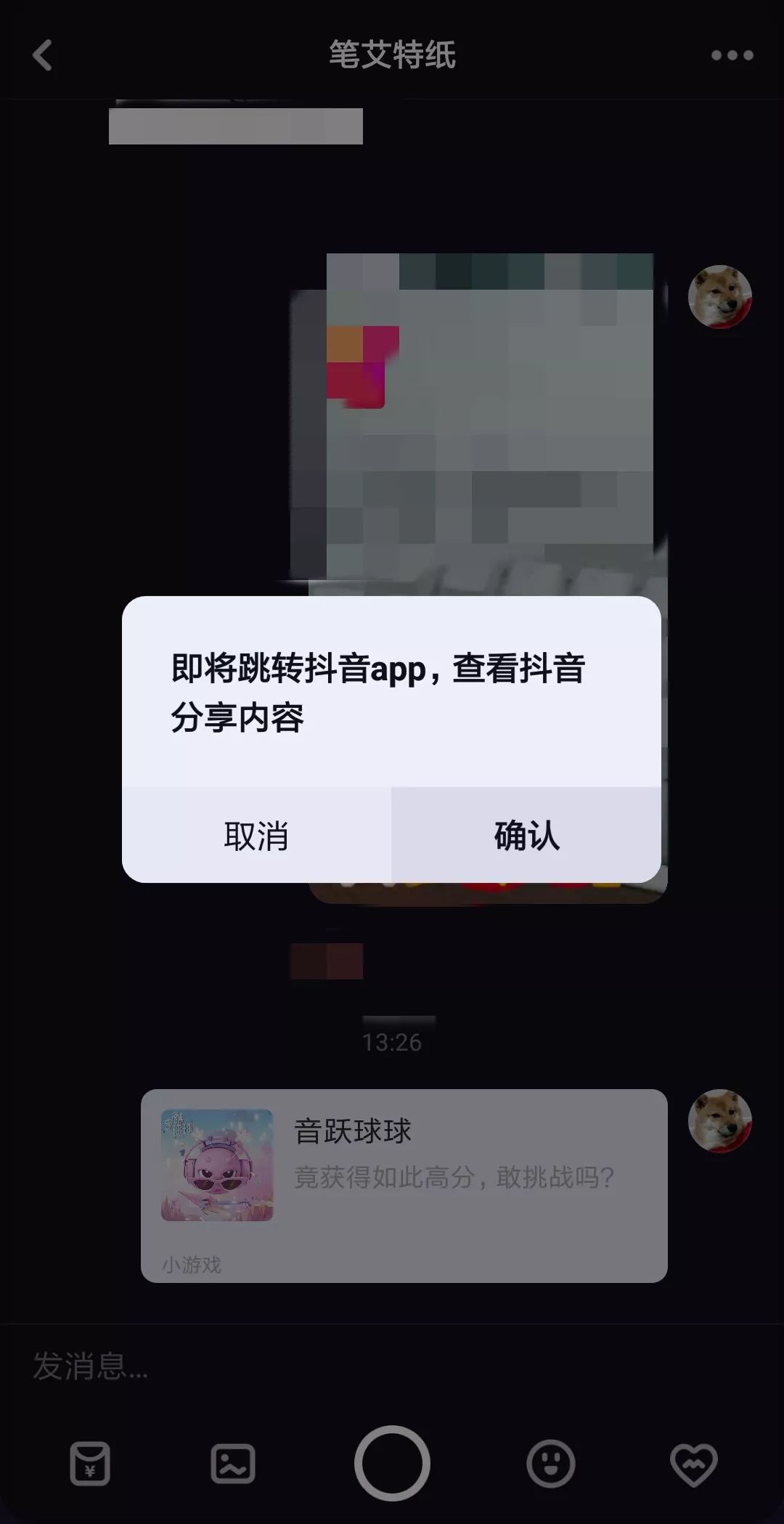
Task: Open the Shiba avatar beside 音跃球球 card
Action: click(719, 1120)
